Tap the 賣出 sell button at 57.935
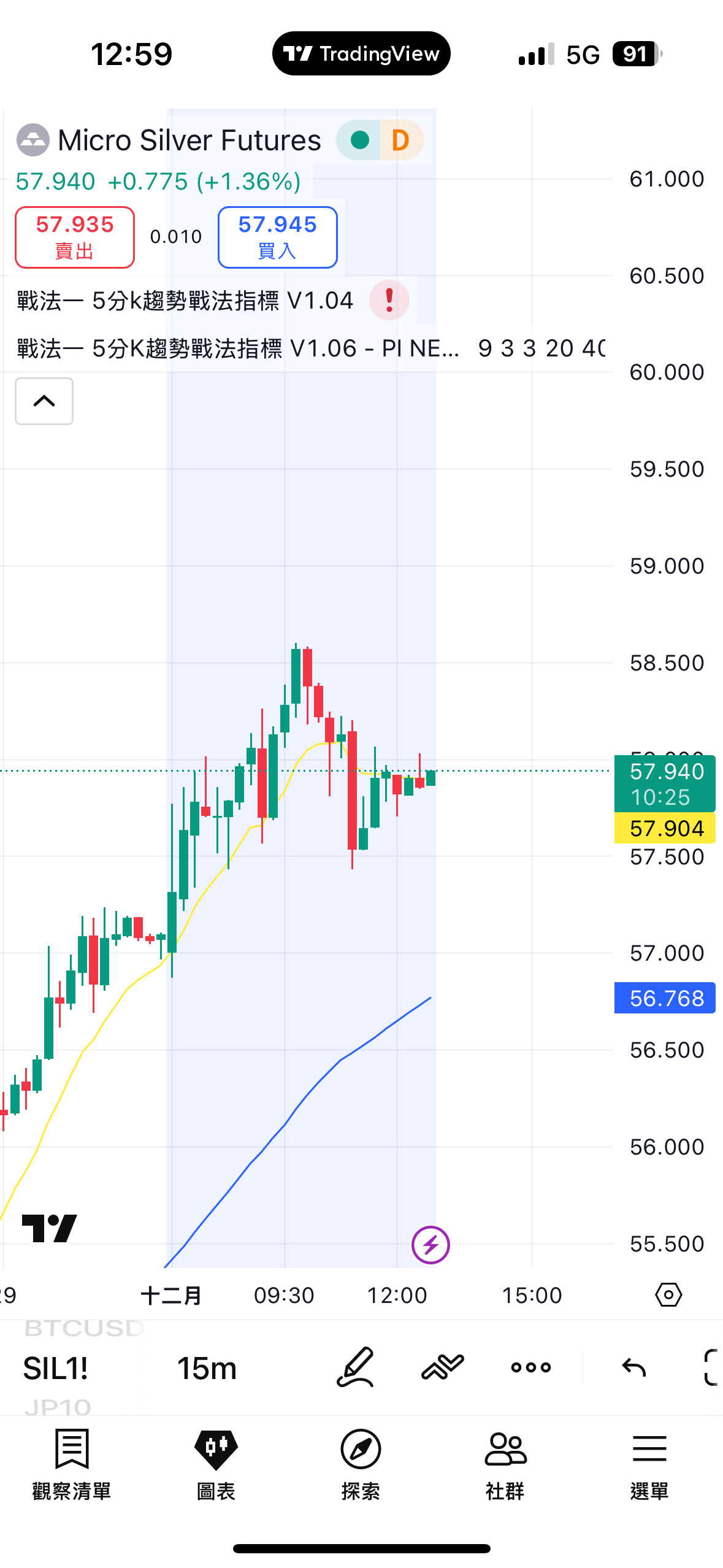The height and width of the screenshot is (1568, 723). tap(75, 237)
